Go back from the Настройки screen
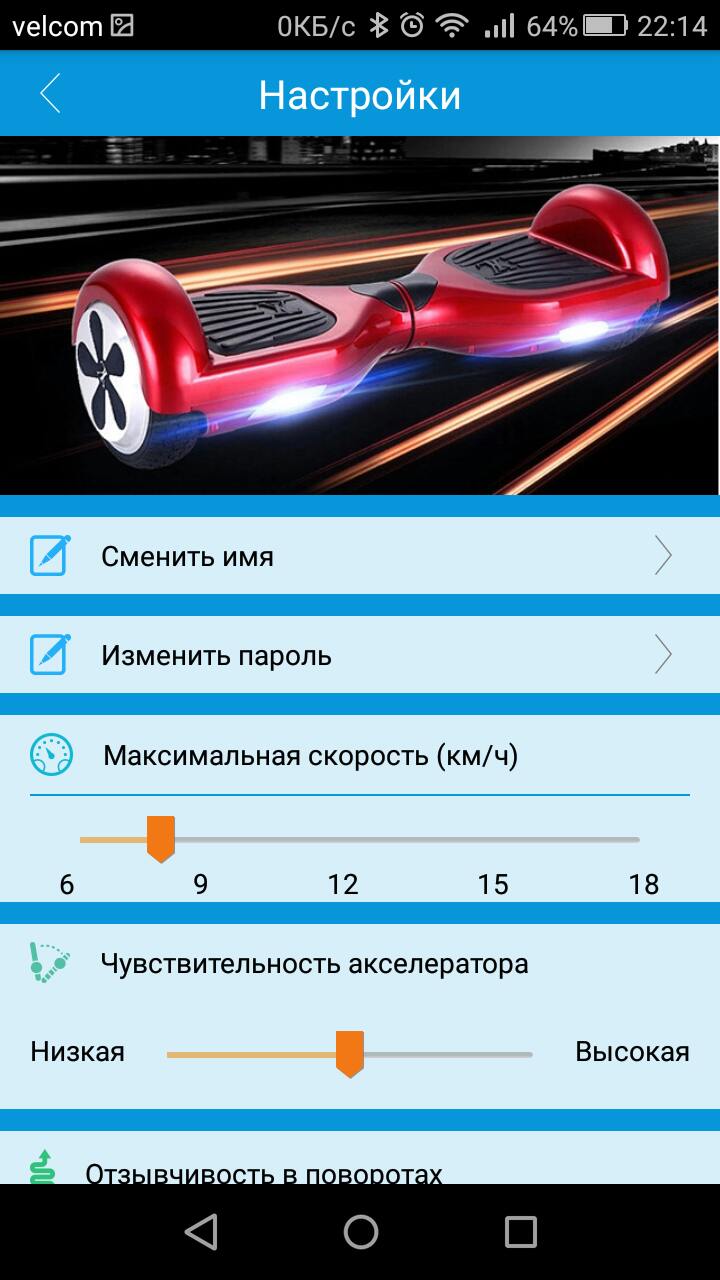The width and height of the screenshot is (720, 1280). [x=50, y=94]
